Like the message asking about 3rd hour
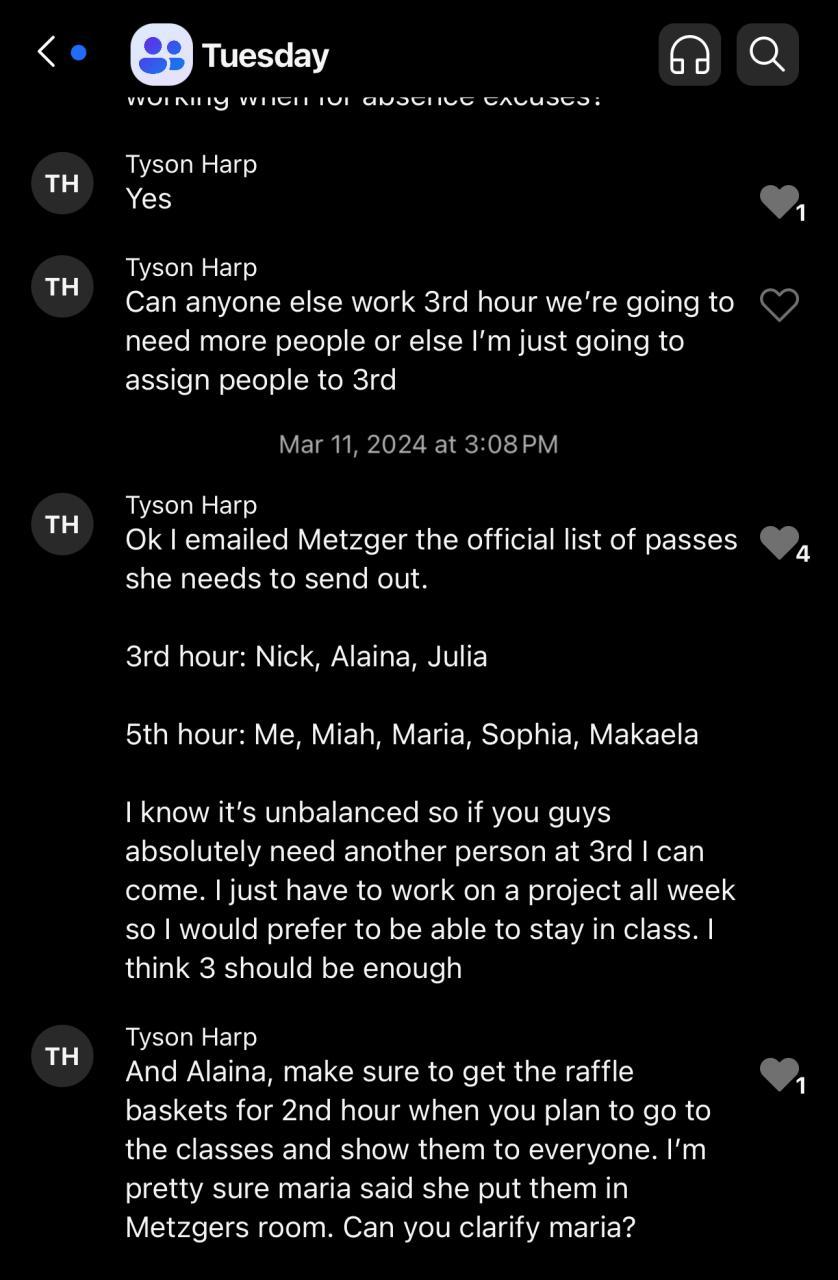Viewport: 838px width, 1280px height. (x=779, y=304)
